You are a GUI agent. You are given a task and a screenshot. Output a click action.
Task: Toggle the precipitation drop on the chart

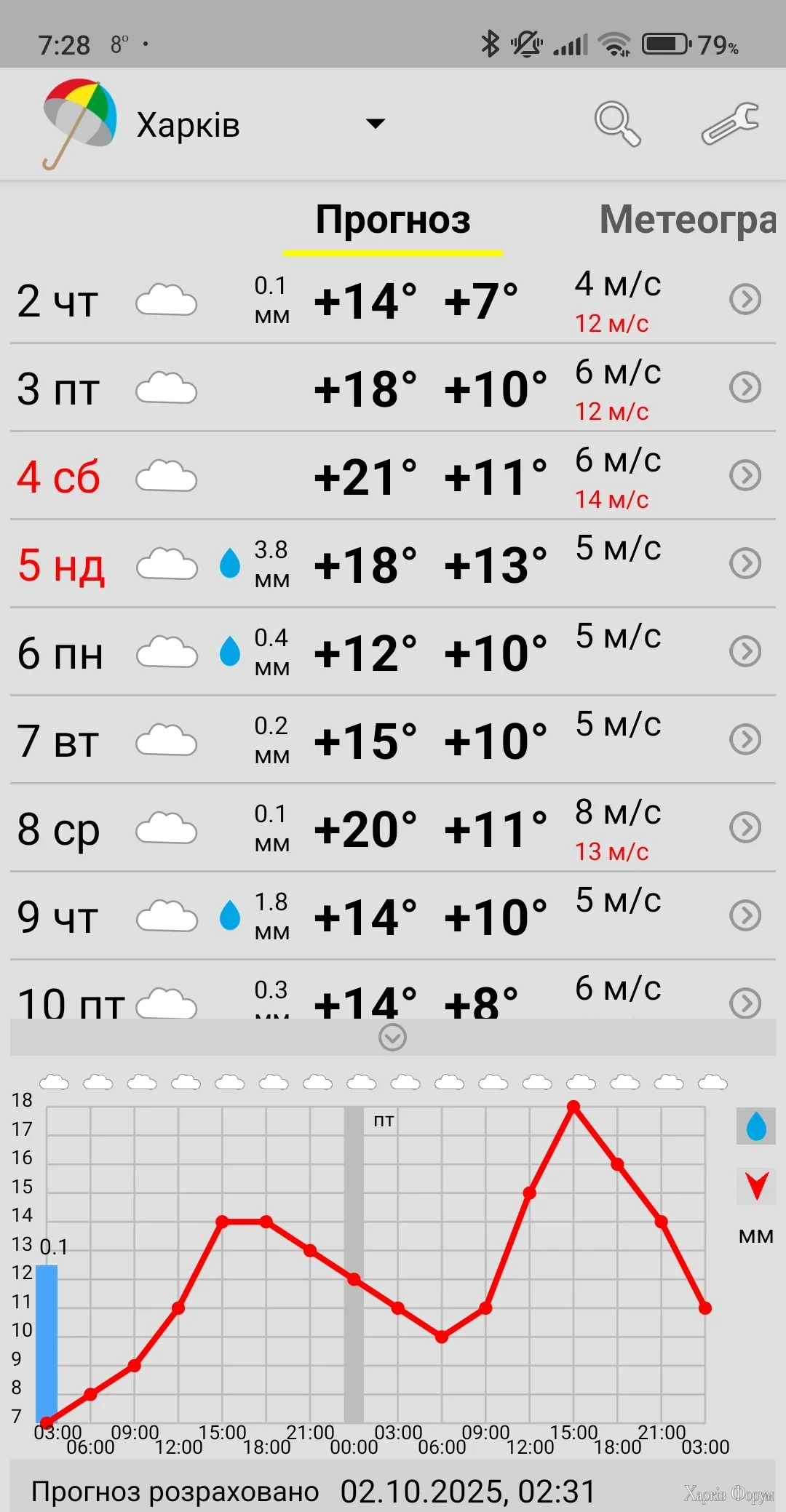pyautogui.click(x=756, y=1126)
